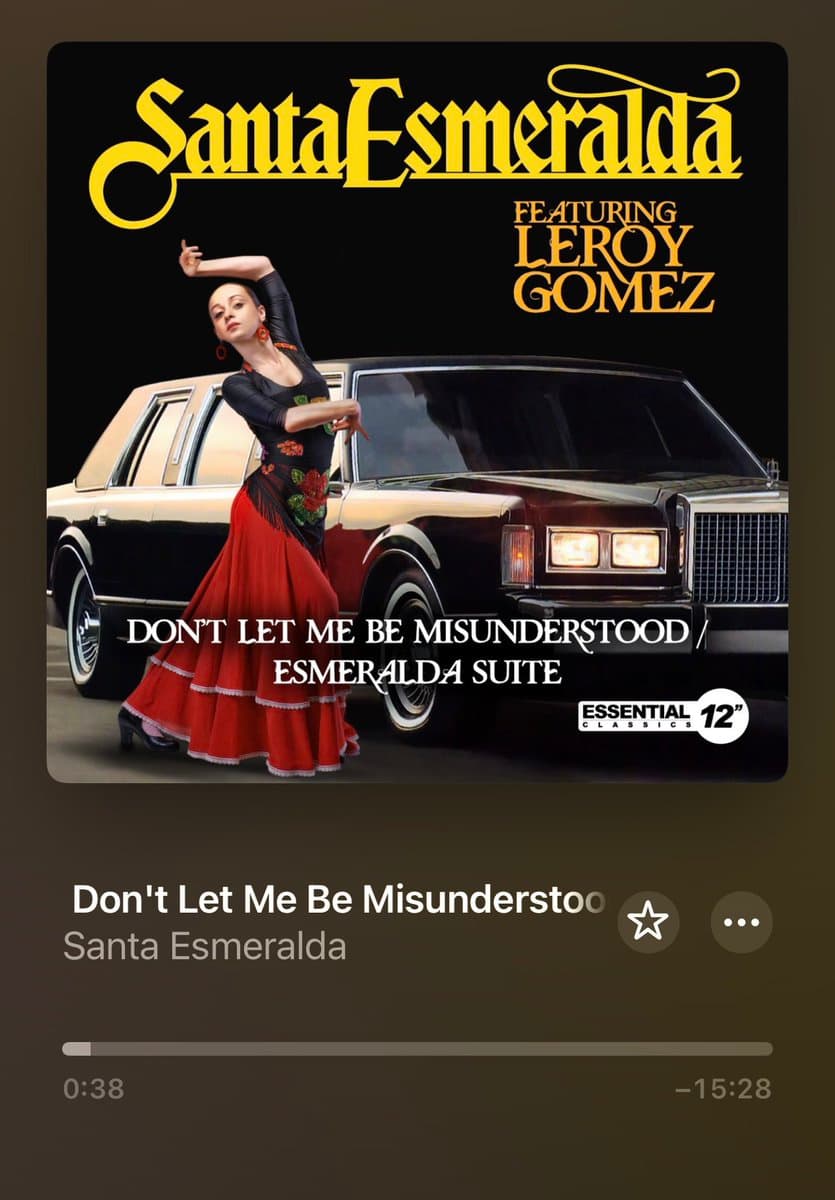Tap the Santa Esmeralda artist name
835x1200 pixels.
coord(204,946)
